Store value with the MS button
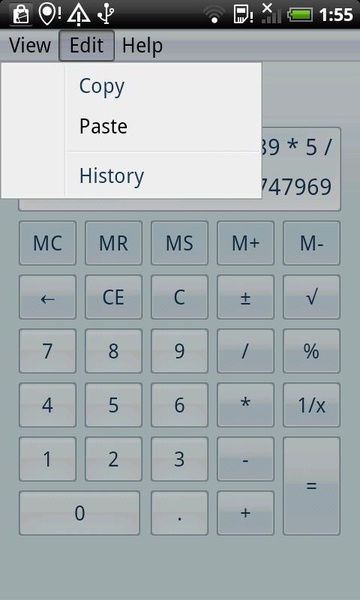This screenshot has width=360, height=600. click(x=179, y=243)
